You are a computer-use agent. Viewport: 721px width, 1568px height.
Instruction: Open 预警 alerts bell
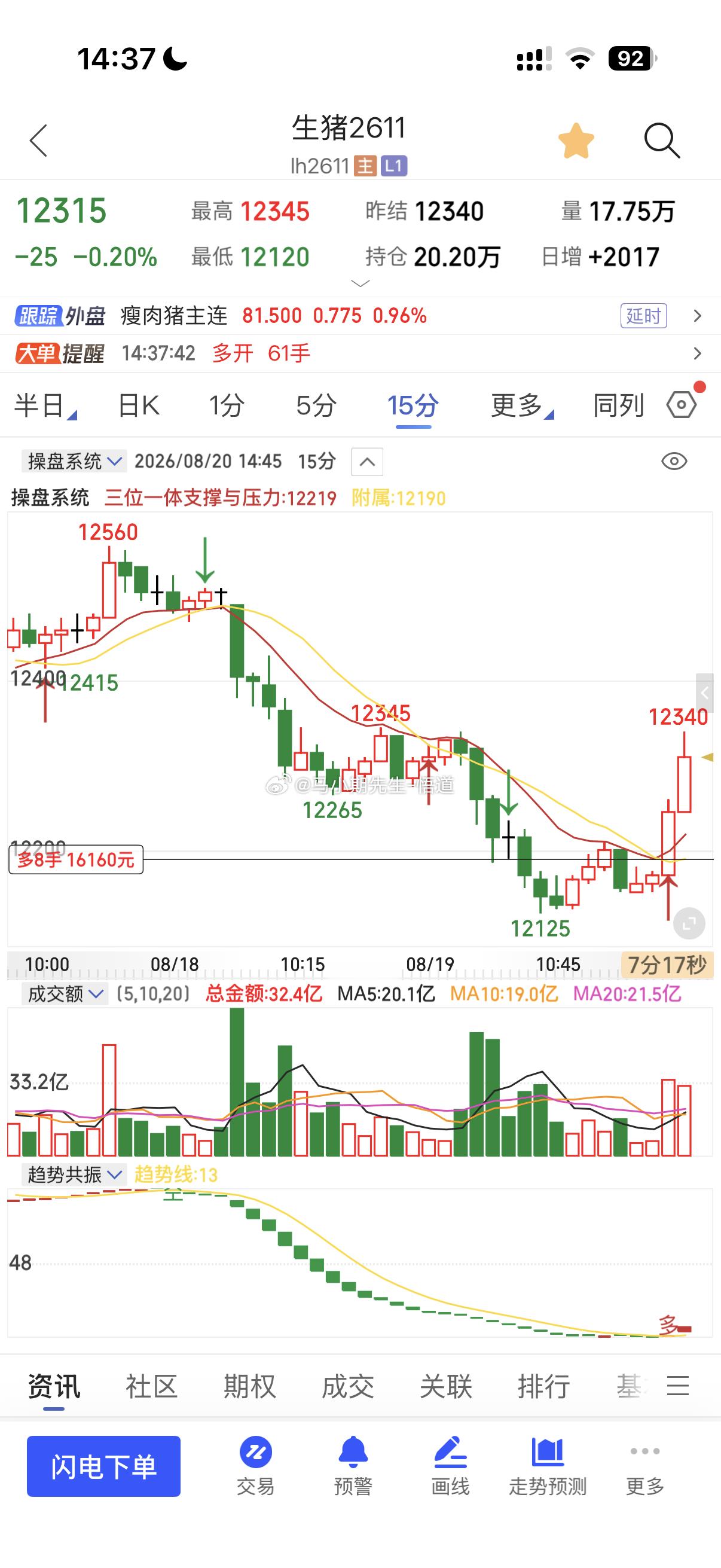(x=353, y=1466)
